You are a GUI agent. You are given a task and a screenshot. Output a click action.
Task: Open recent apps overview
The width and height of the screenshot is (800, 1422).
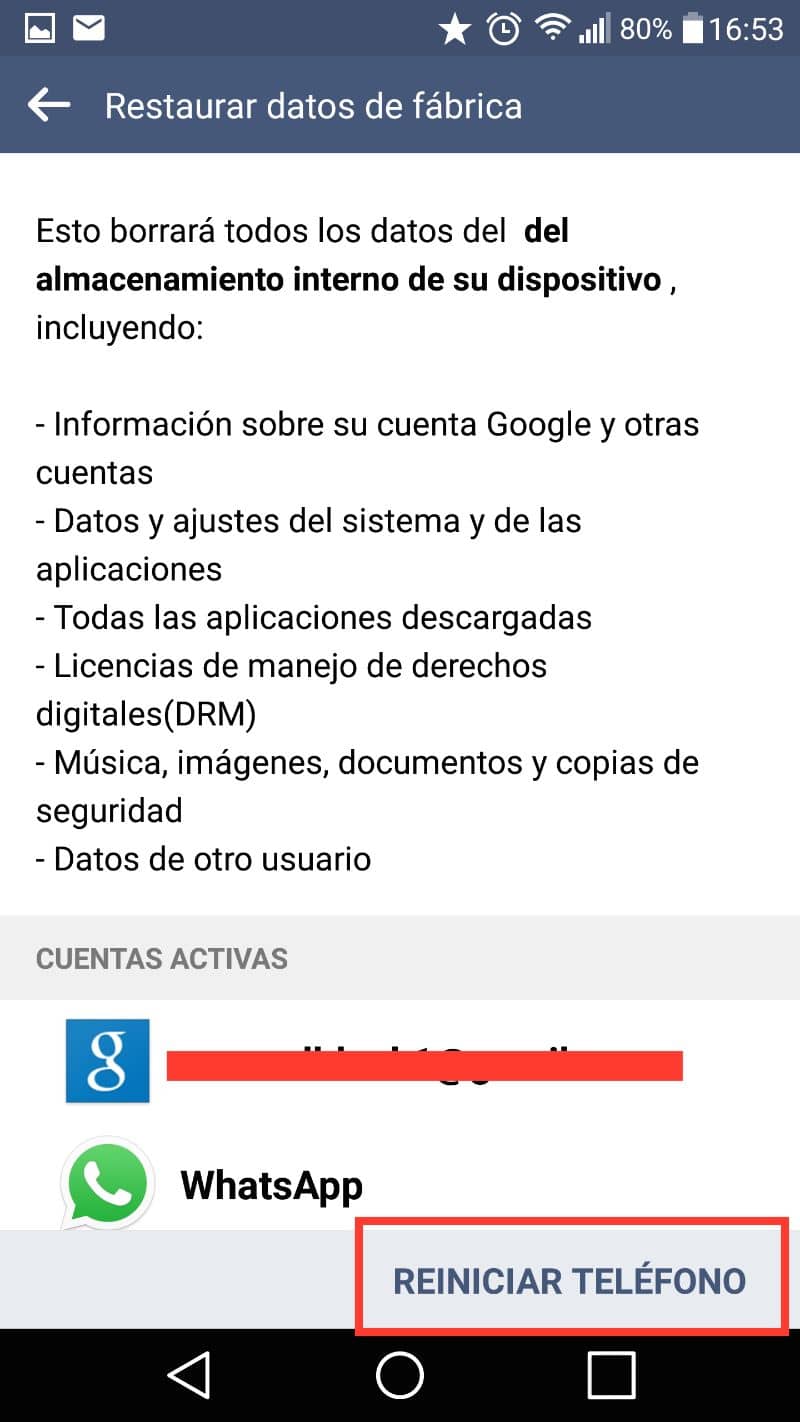[611, 1376]
